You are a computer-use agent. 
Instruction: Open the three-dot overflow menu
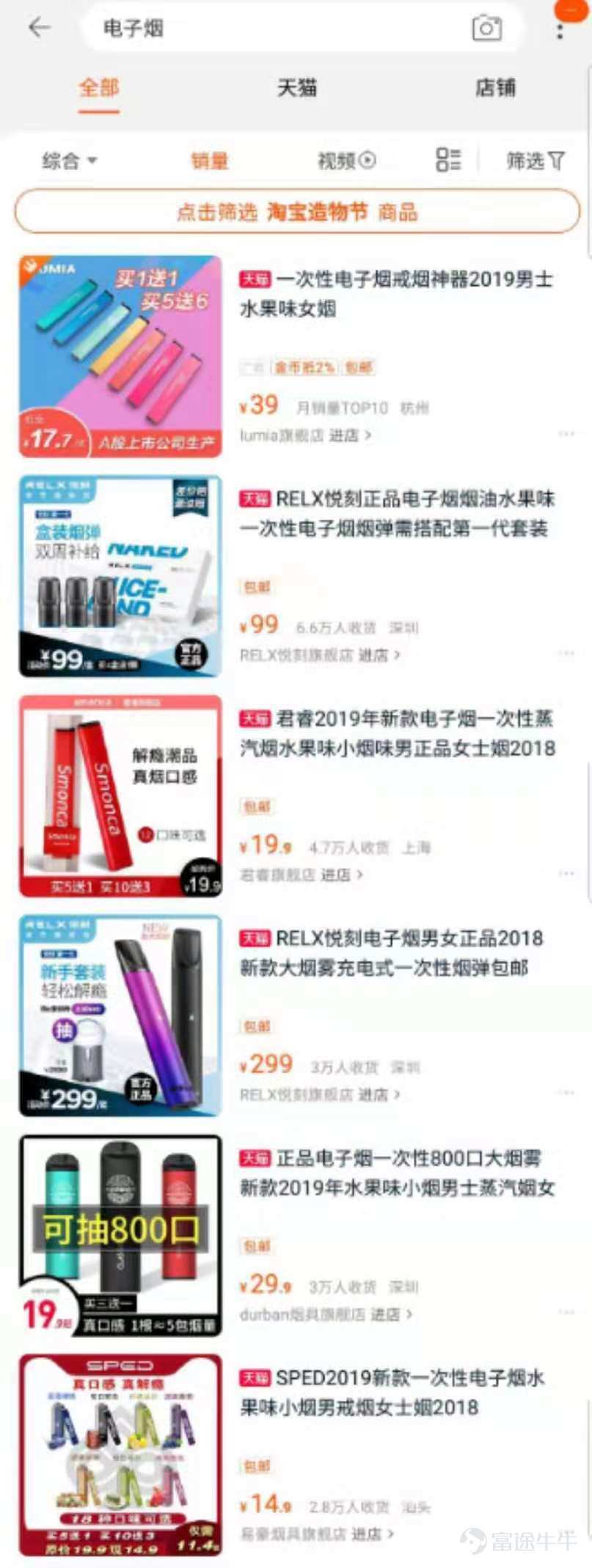click(x=560, y=30)
